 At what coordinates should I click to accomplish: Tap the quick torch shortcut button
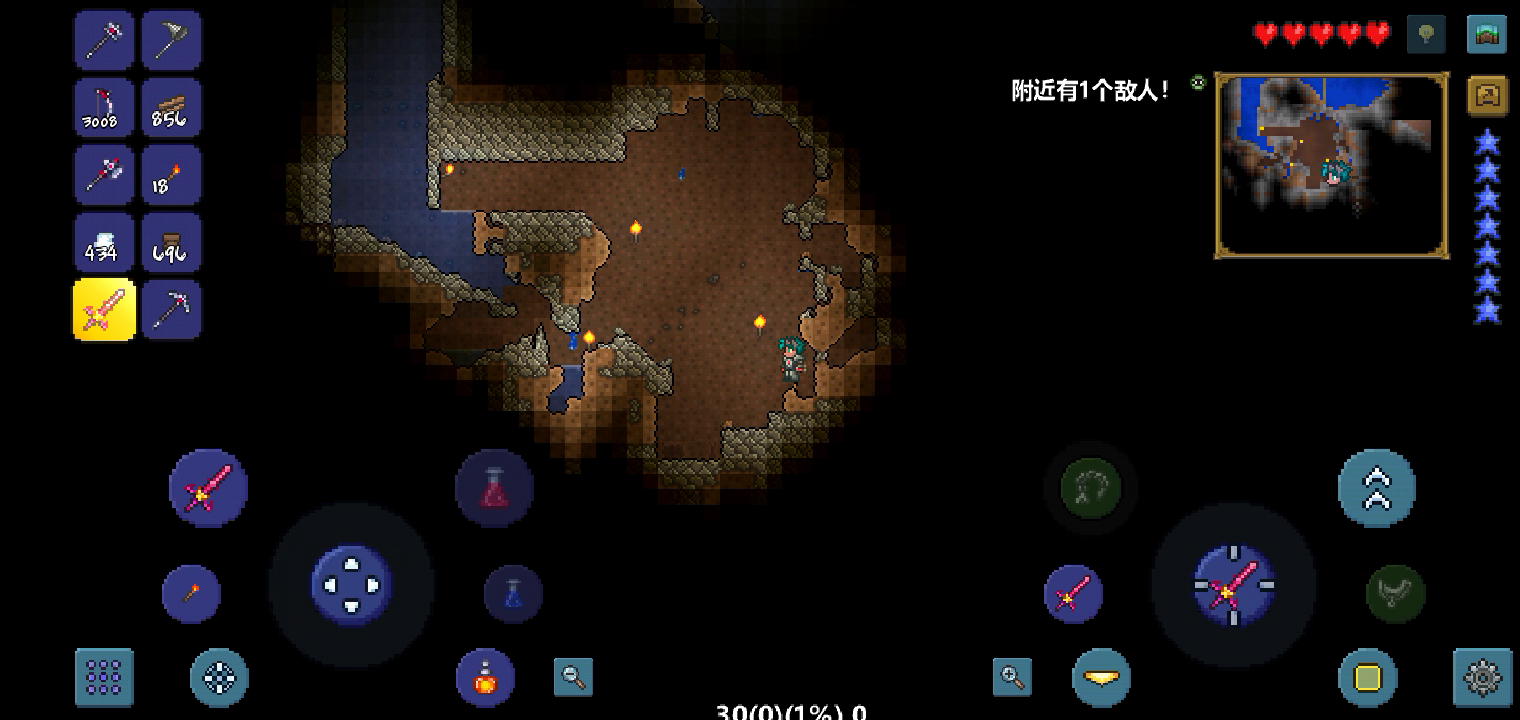point(191,593)
